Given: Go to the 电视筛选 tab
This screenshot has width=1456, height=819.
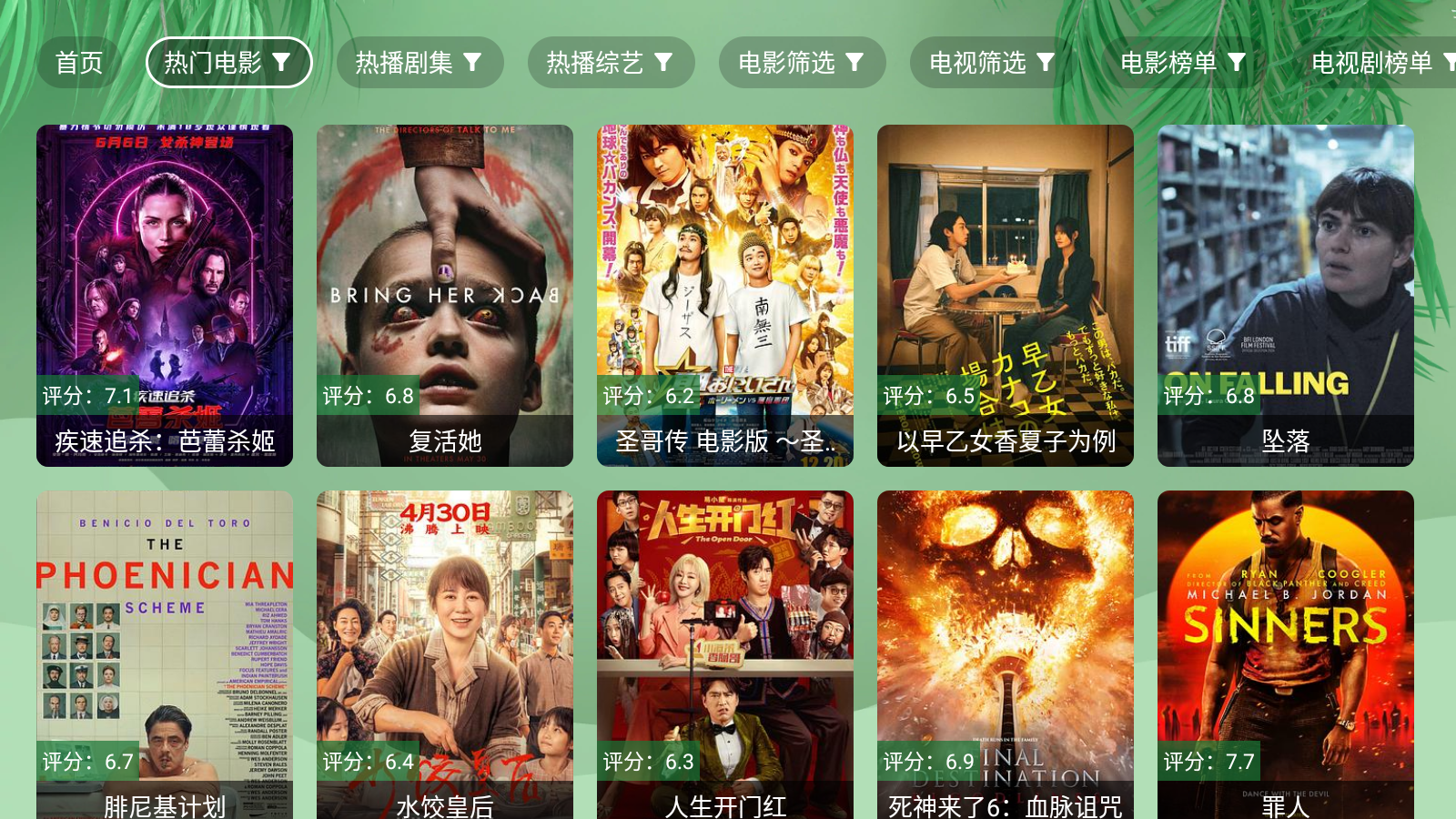Looking at the screenshot, I should [992, 63].
